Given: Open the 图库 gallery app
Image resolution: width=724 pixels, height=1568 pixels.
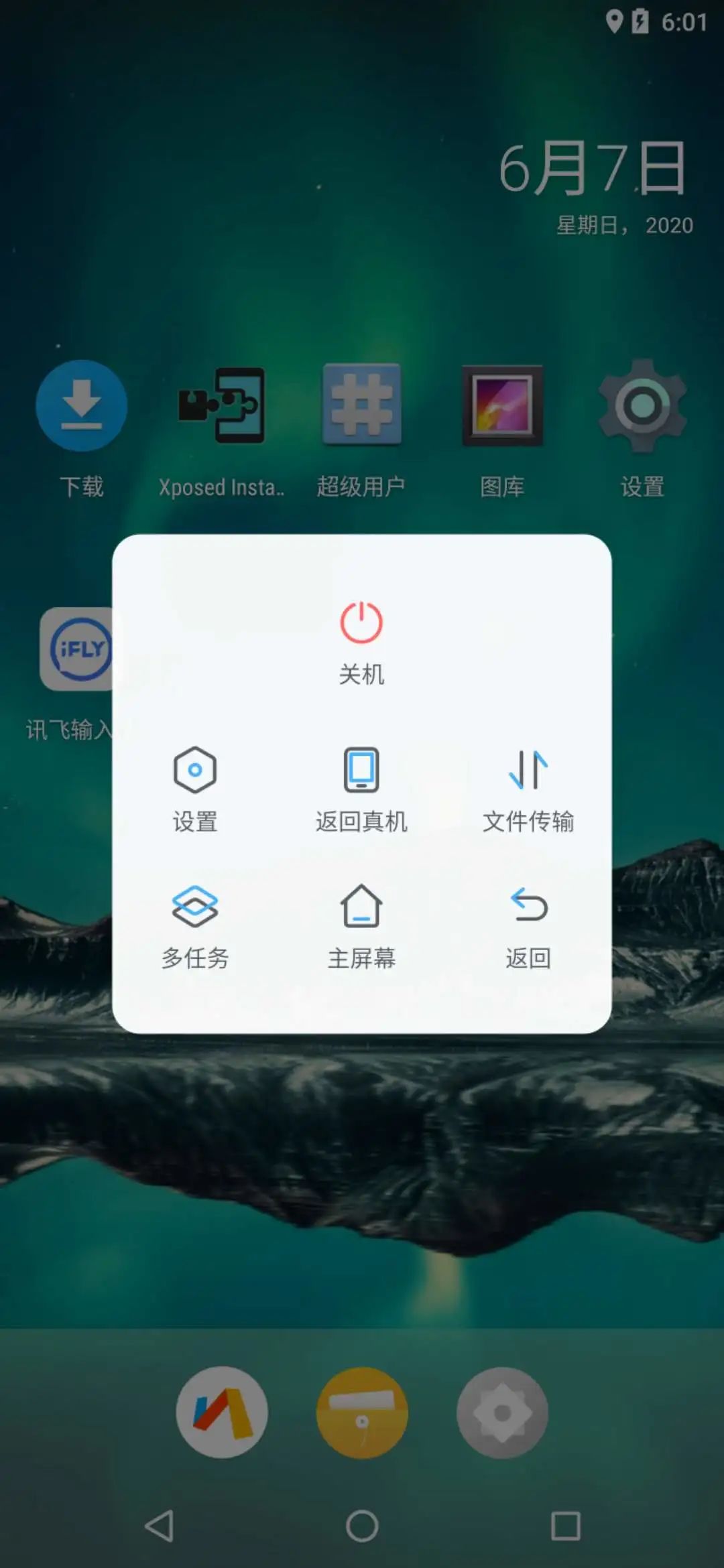Looking at the screenshot, I should (x=502, y=406).
